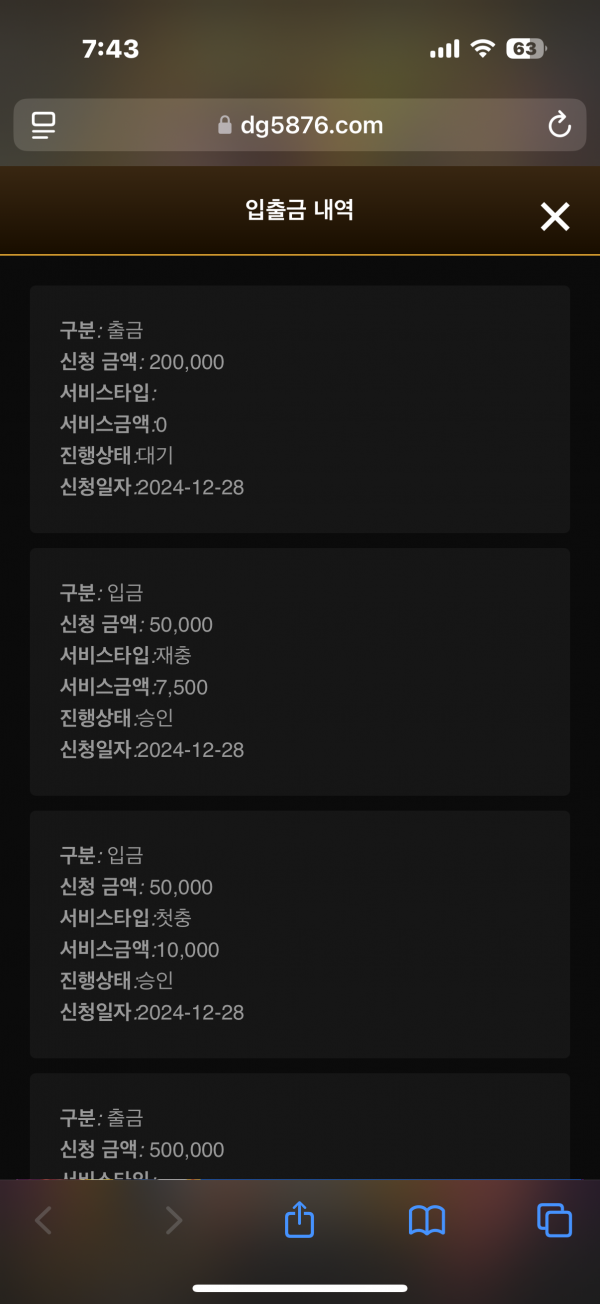
Task: Close the 입출금 내역 panel
Action: pos(555,216)
